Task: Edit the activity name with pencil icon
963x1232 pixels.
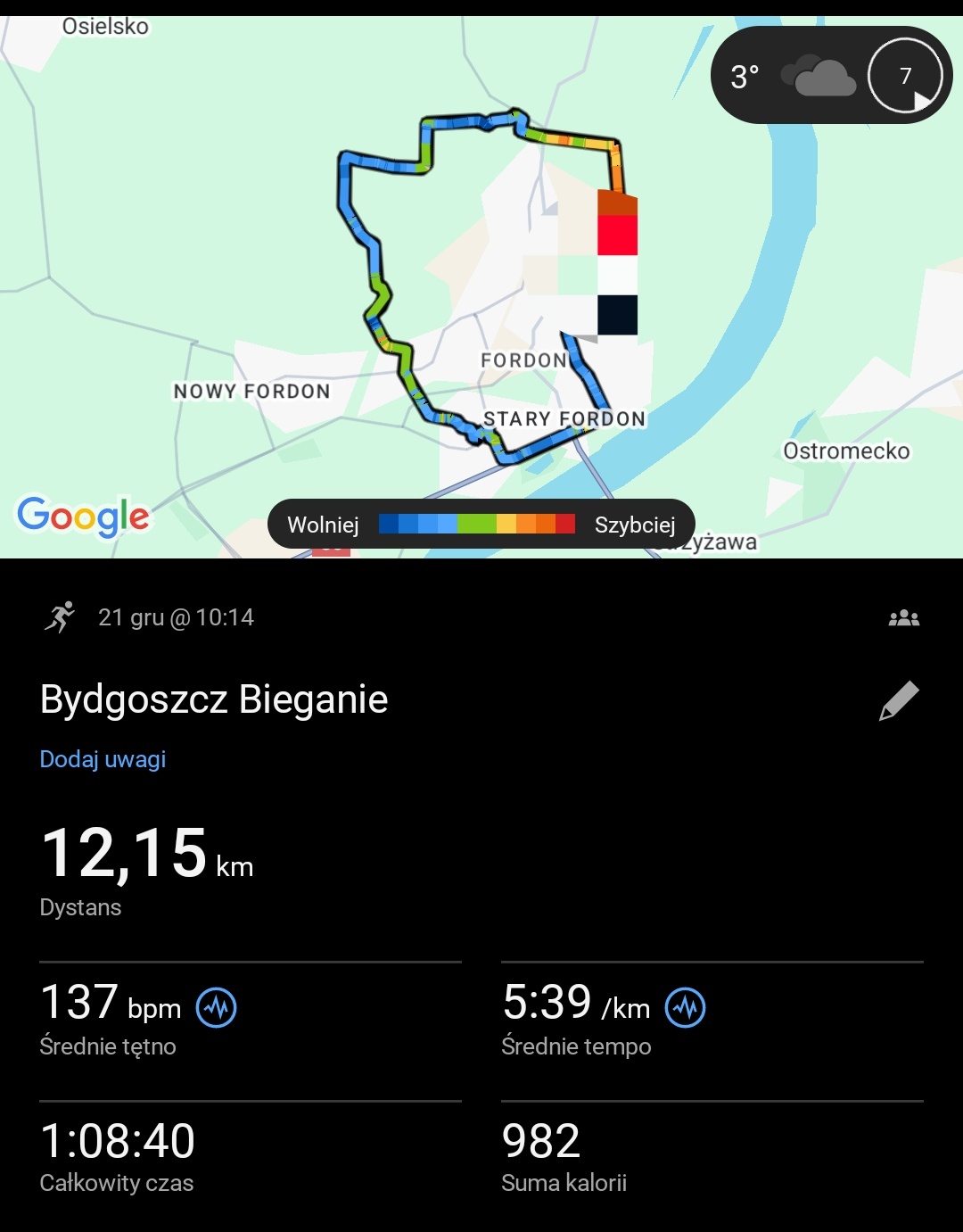Action: pos(899,700)
